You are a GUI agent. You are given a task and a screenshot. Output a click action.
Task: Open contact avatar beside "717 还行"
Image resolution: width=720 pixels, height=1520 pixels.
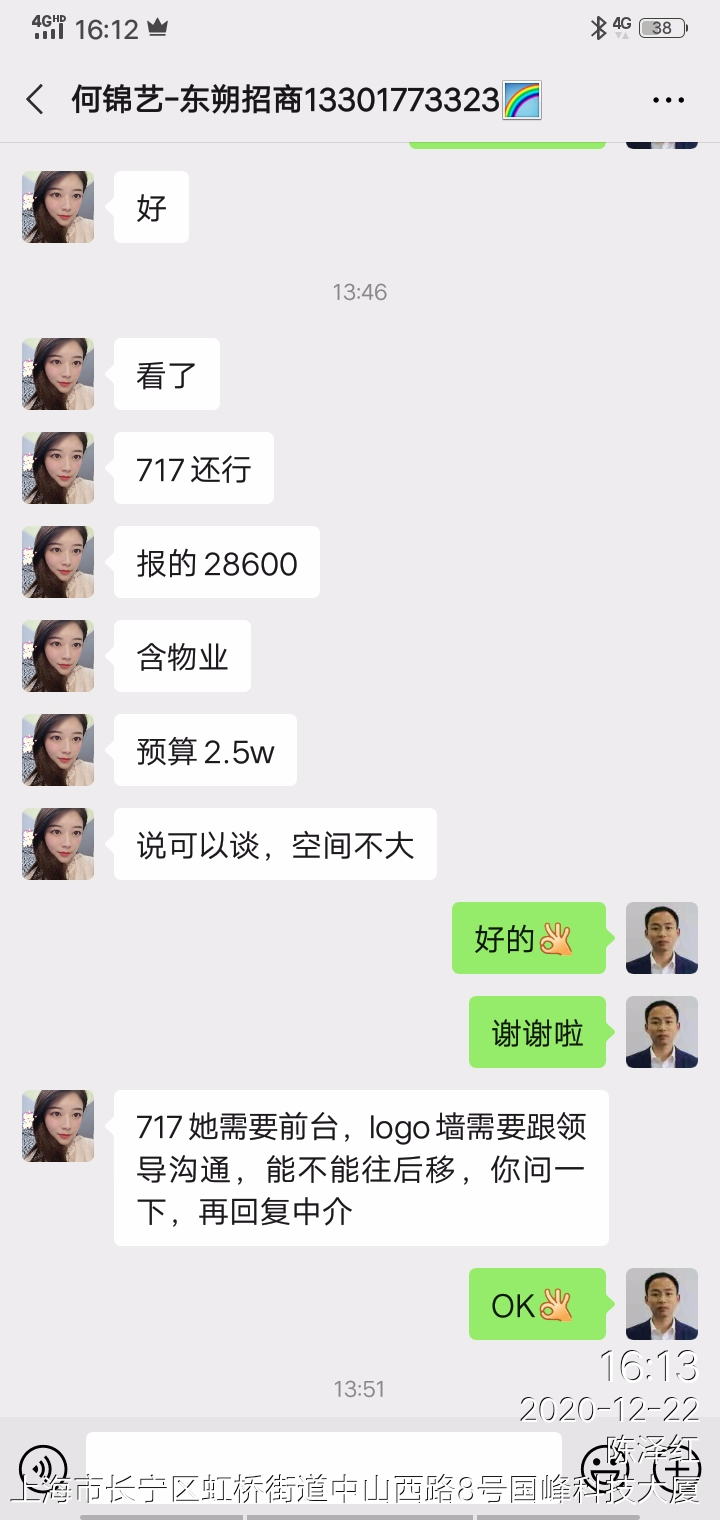[x=58, y=468]
